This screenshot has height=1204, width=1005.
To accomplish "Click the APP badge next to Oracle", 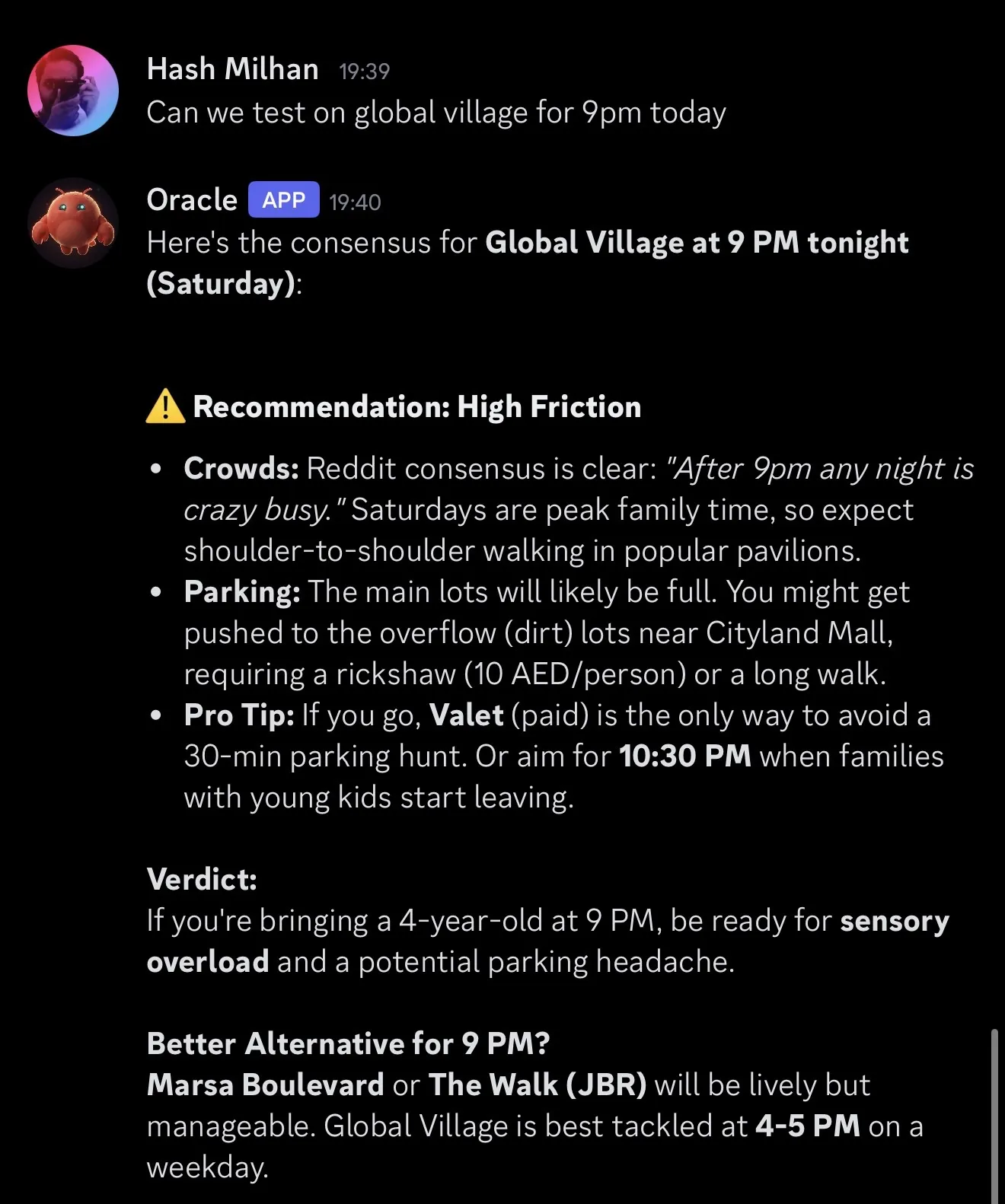I will (282, 199).
